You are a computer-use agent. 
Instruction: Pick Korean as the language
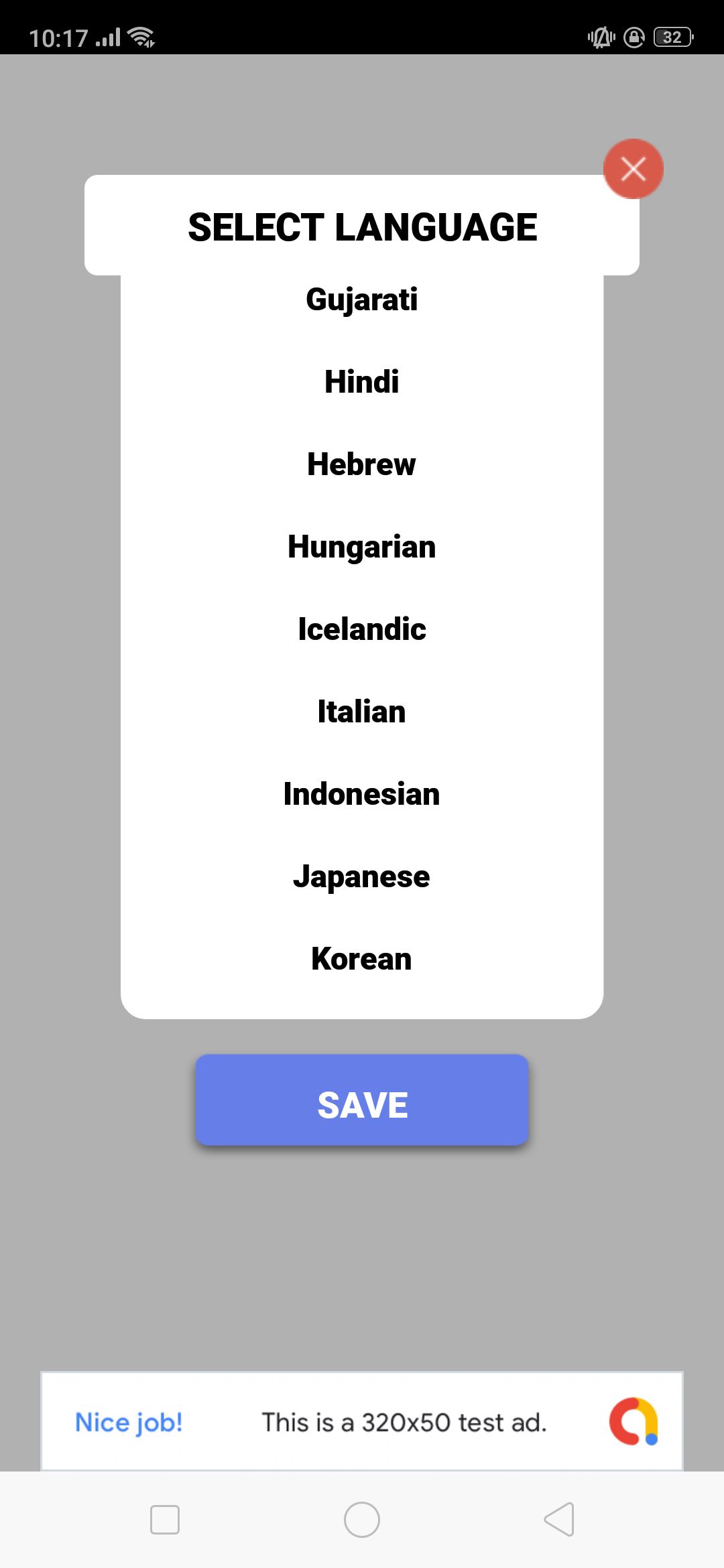[362, 959]
